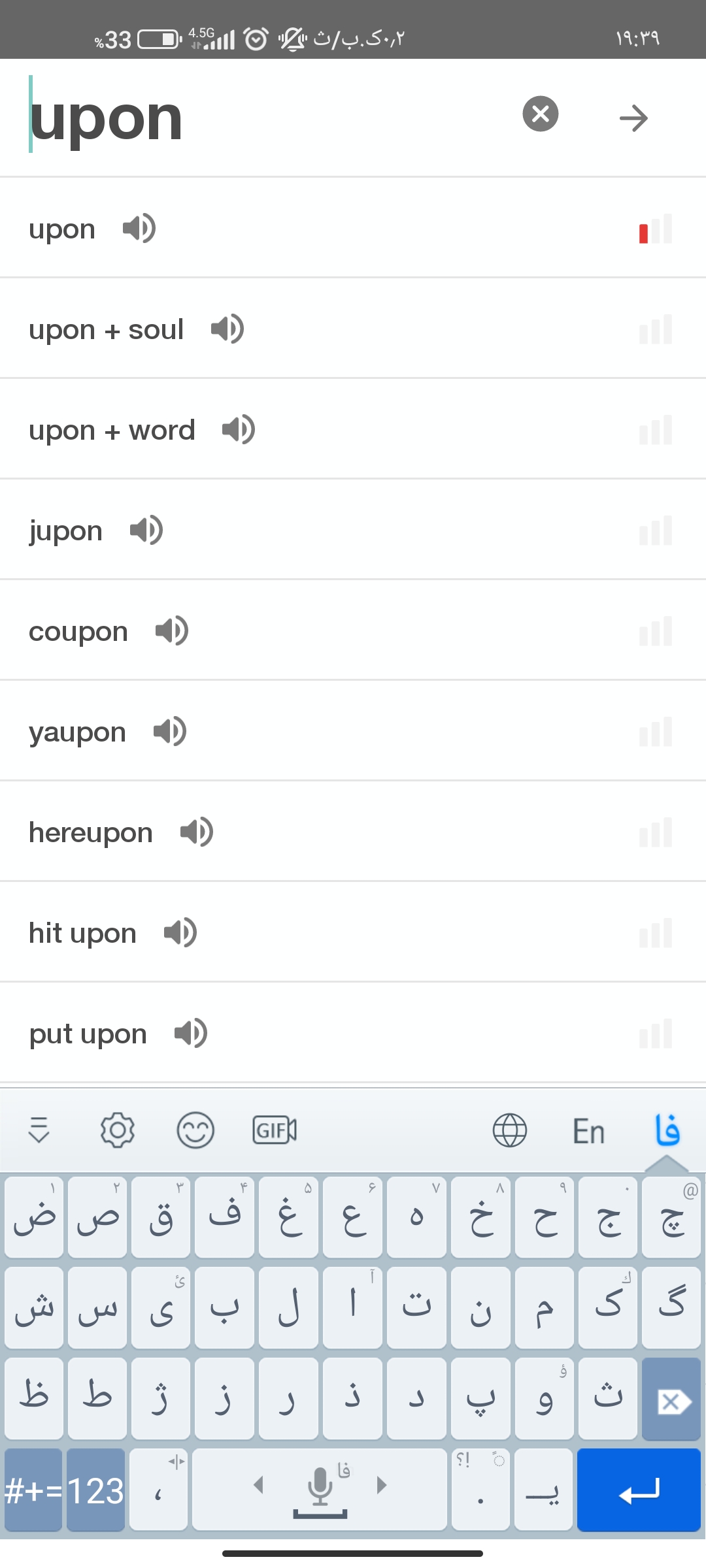Play pronunciation for "upon + soul"
This screenshot has height=1568, width=706.
[227, 329]
